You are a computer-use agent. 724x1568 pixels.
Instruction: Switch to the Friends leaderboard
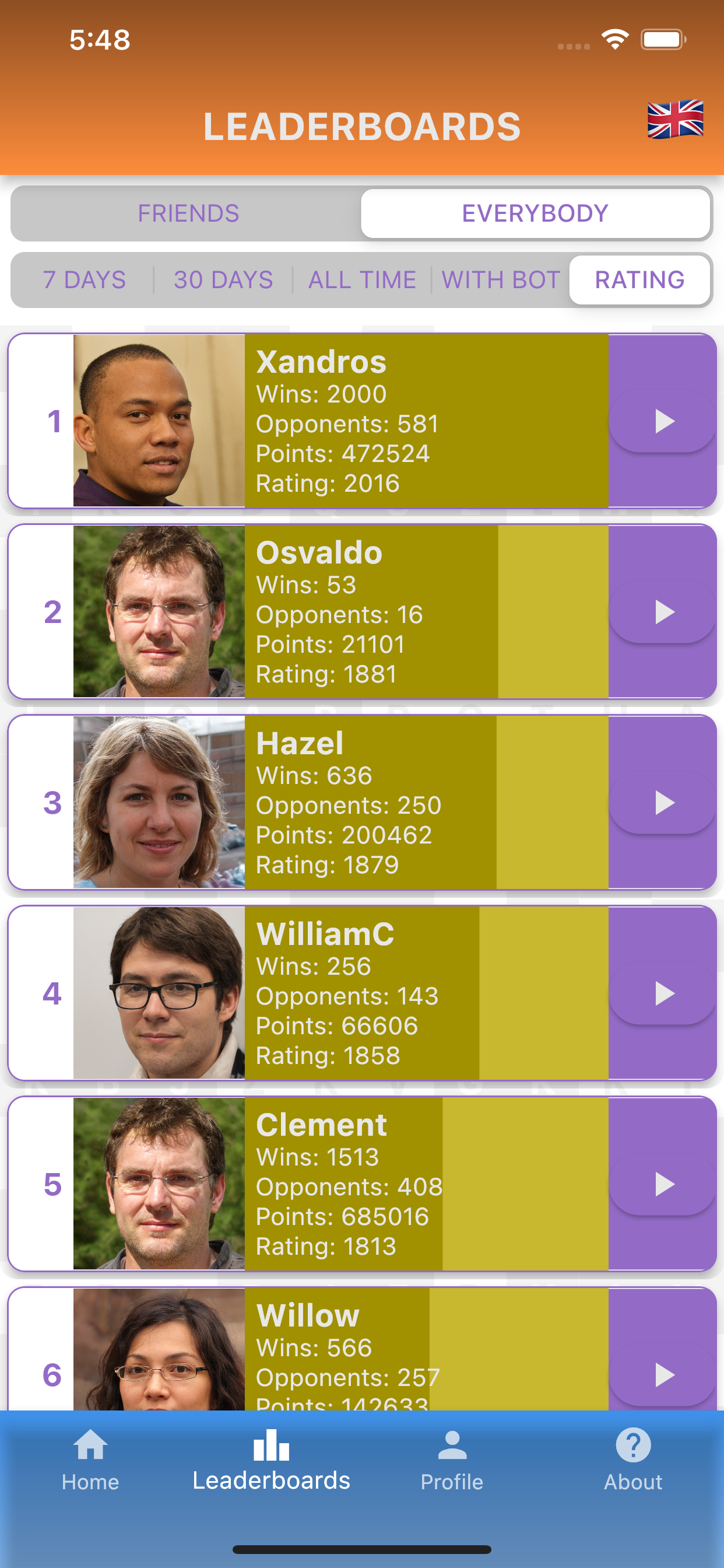pos(188,213)
